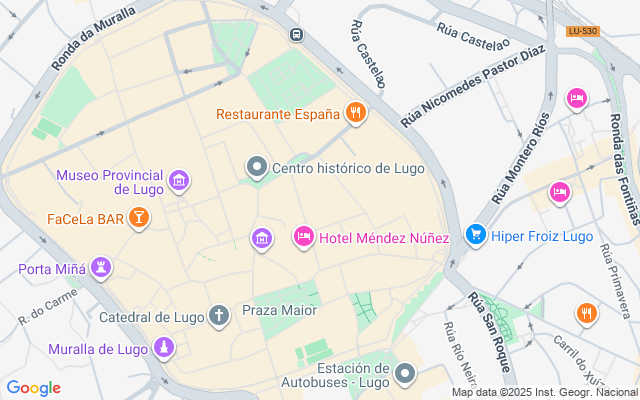Open the FaCeLa BAR place pin

tap(138, 218)
